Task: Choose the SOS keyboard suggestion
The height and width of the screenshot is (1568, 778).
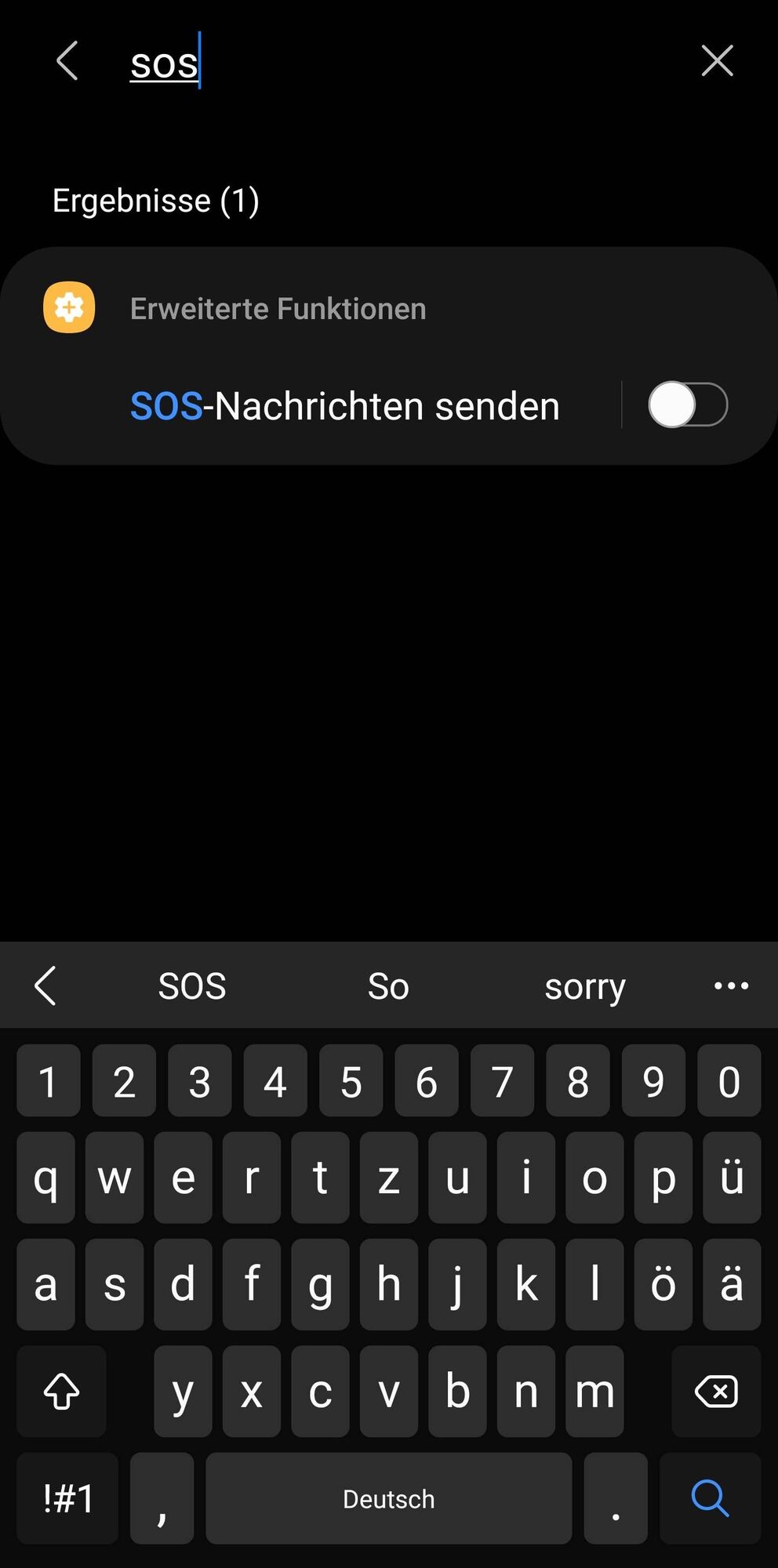Action: tap(192, 985)
